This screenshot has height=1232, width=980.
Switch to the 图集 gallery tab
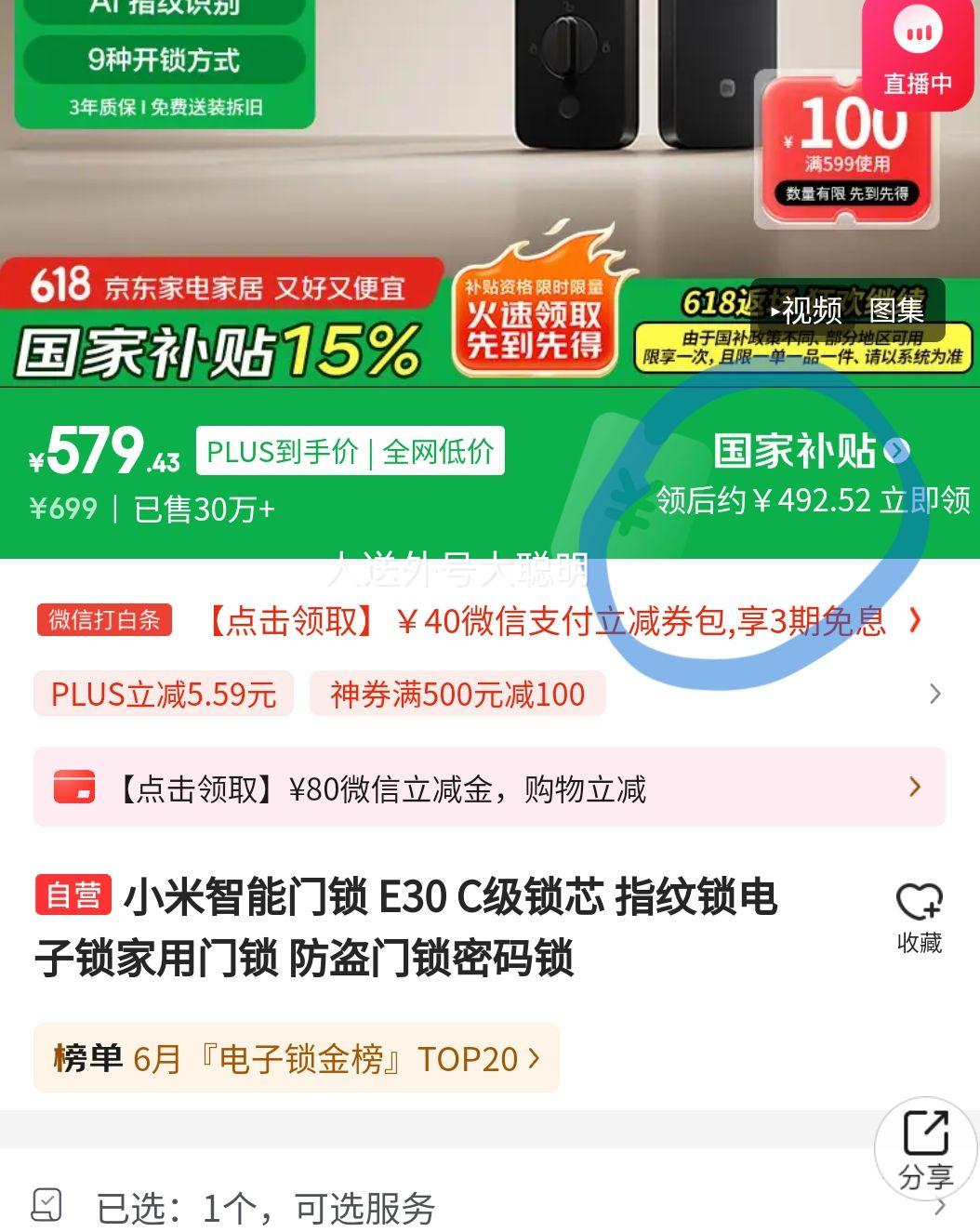[896, 310]
